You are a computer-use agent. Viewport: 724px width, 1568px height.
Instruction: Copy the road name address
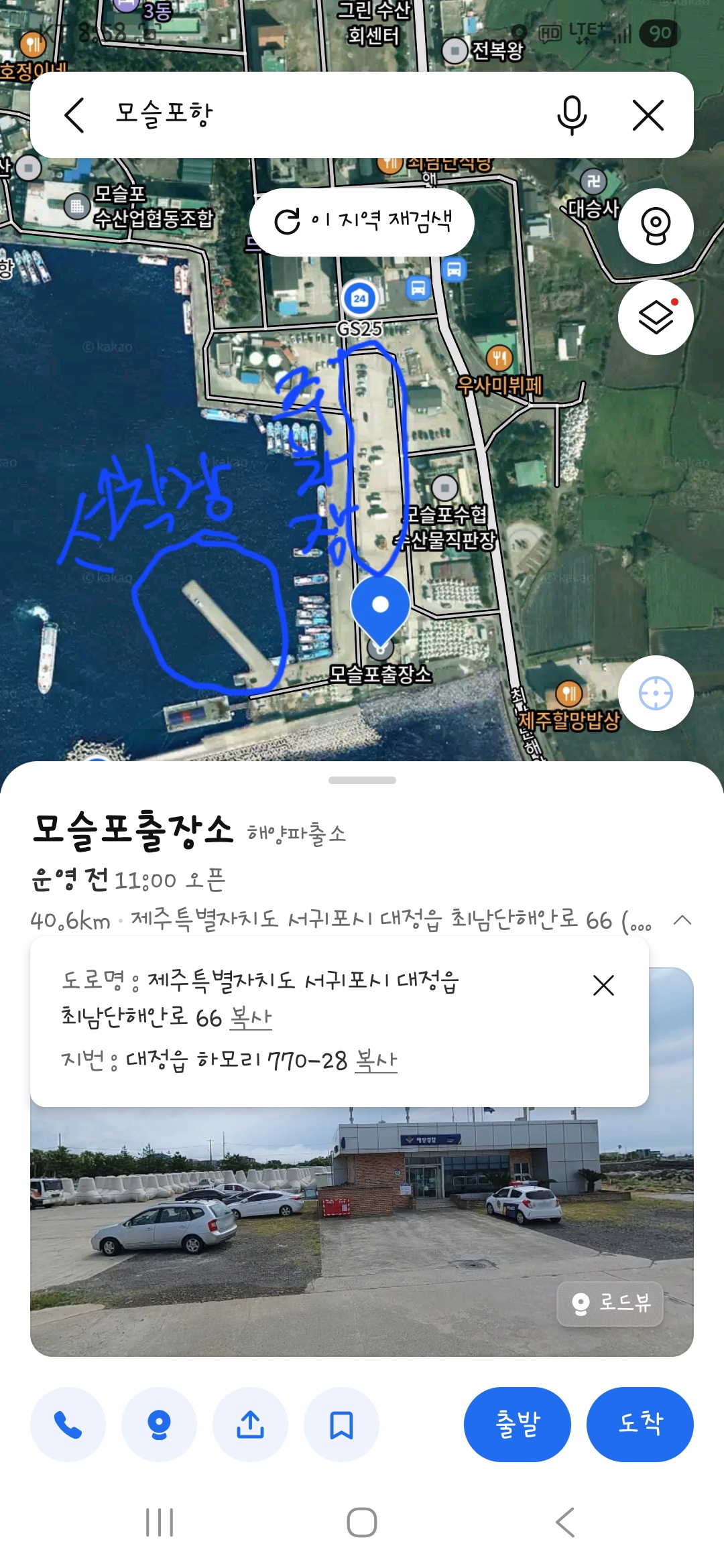[251, 1019]
